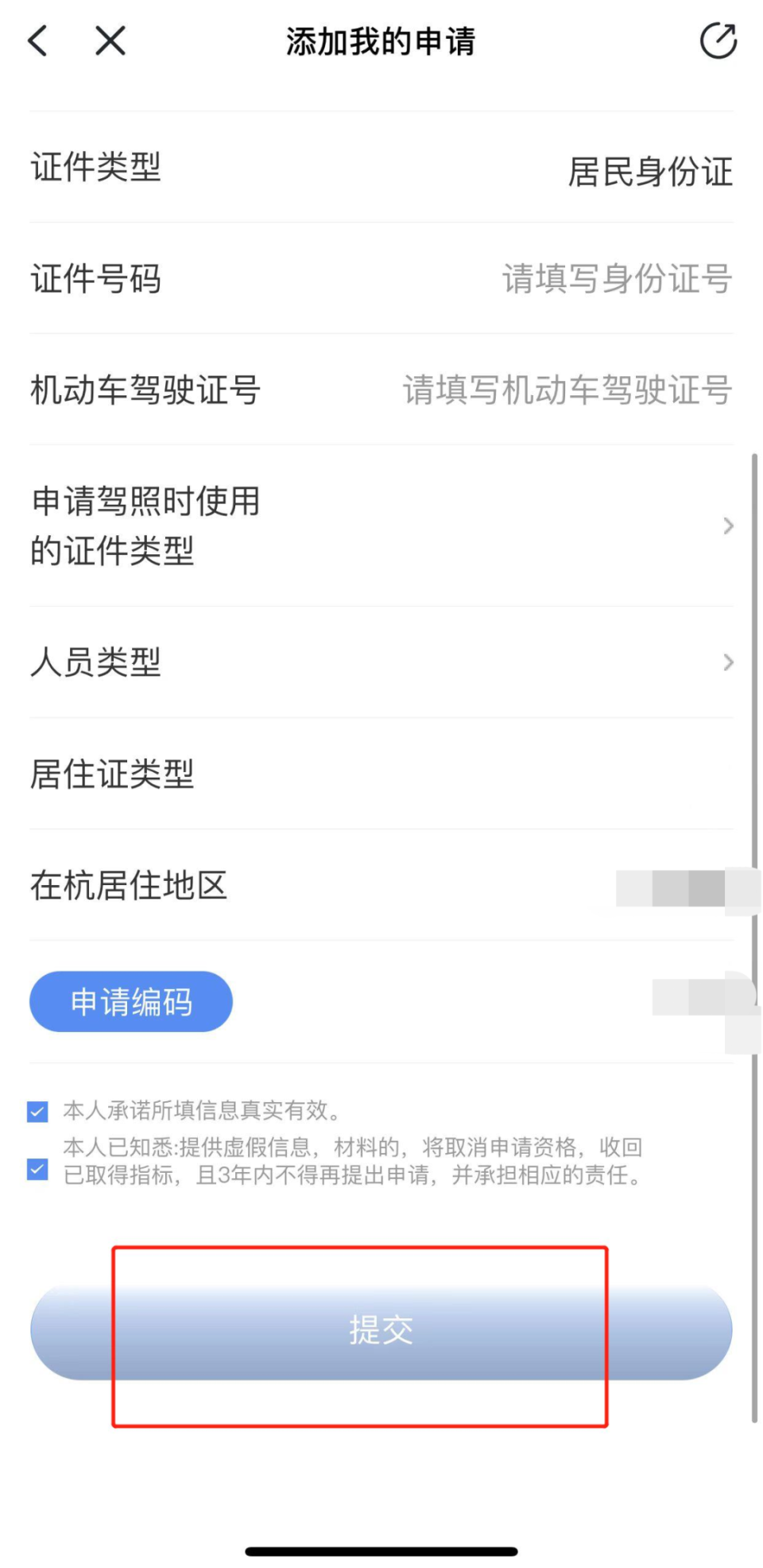The width and height of the screenshot is (763, 1568).
Task: Toggle the first blue agreement checkbox
Action: pos(36,1111)
